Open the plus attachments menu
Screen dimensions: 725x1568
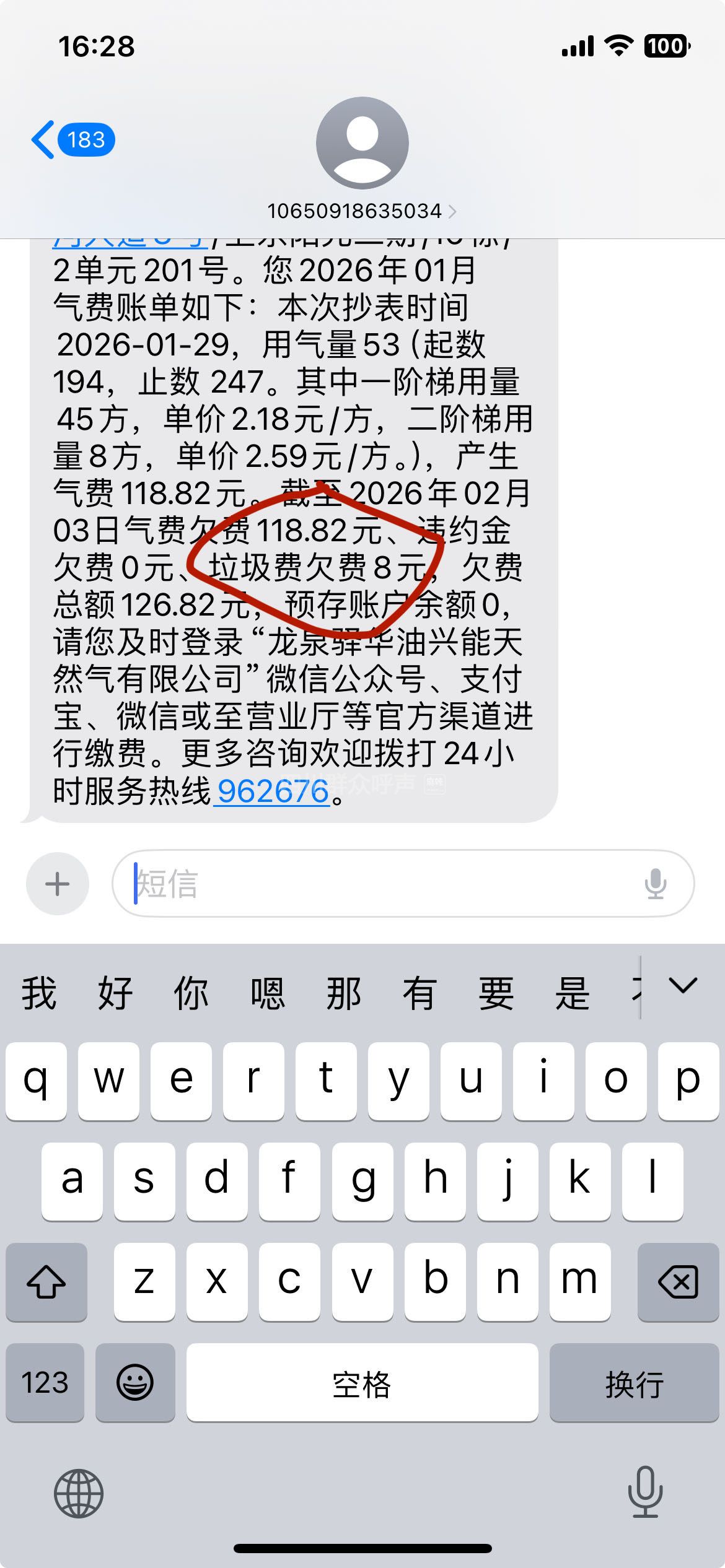click(x=58, y=884)
